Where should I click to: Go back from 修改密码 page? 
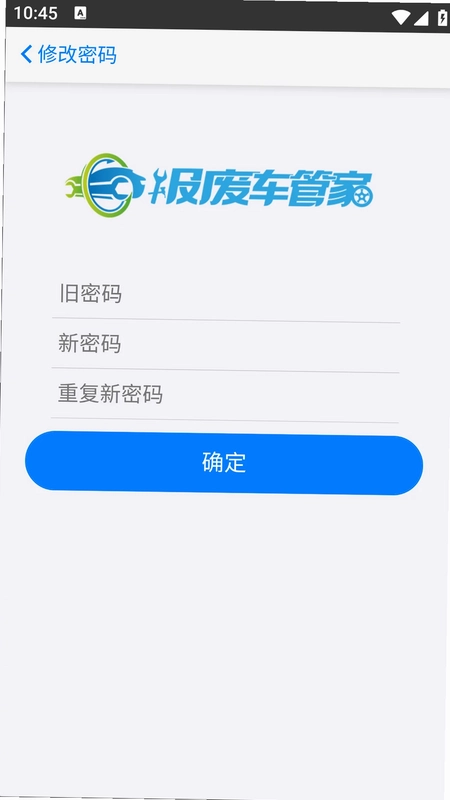[x=27, y=54]
